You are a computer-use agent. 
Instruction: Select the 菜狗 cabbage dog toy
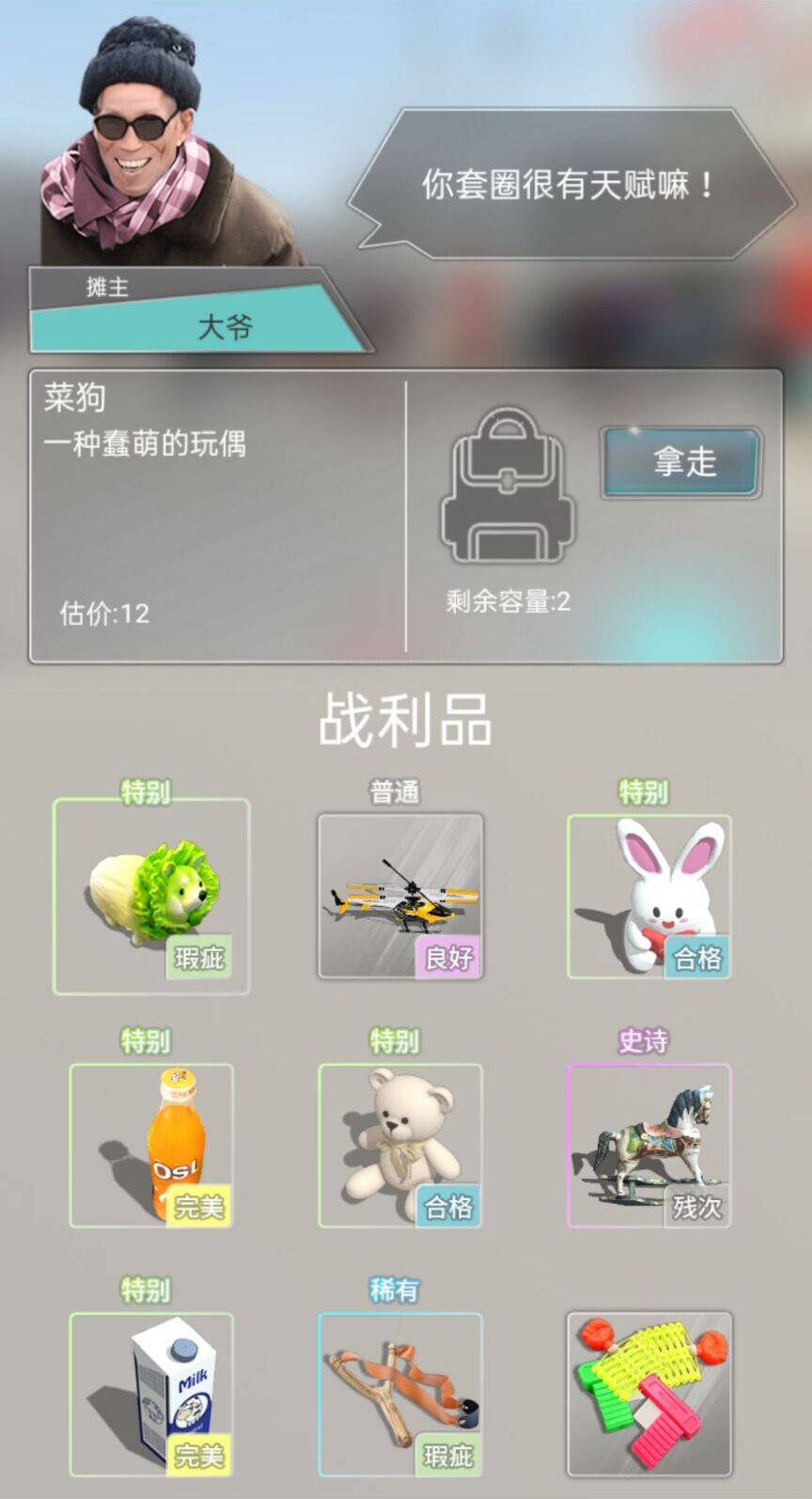point(151,897)
